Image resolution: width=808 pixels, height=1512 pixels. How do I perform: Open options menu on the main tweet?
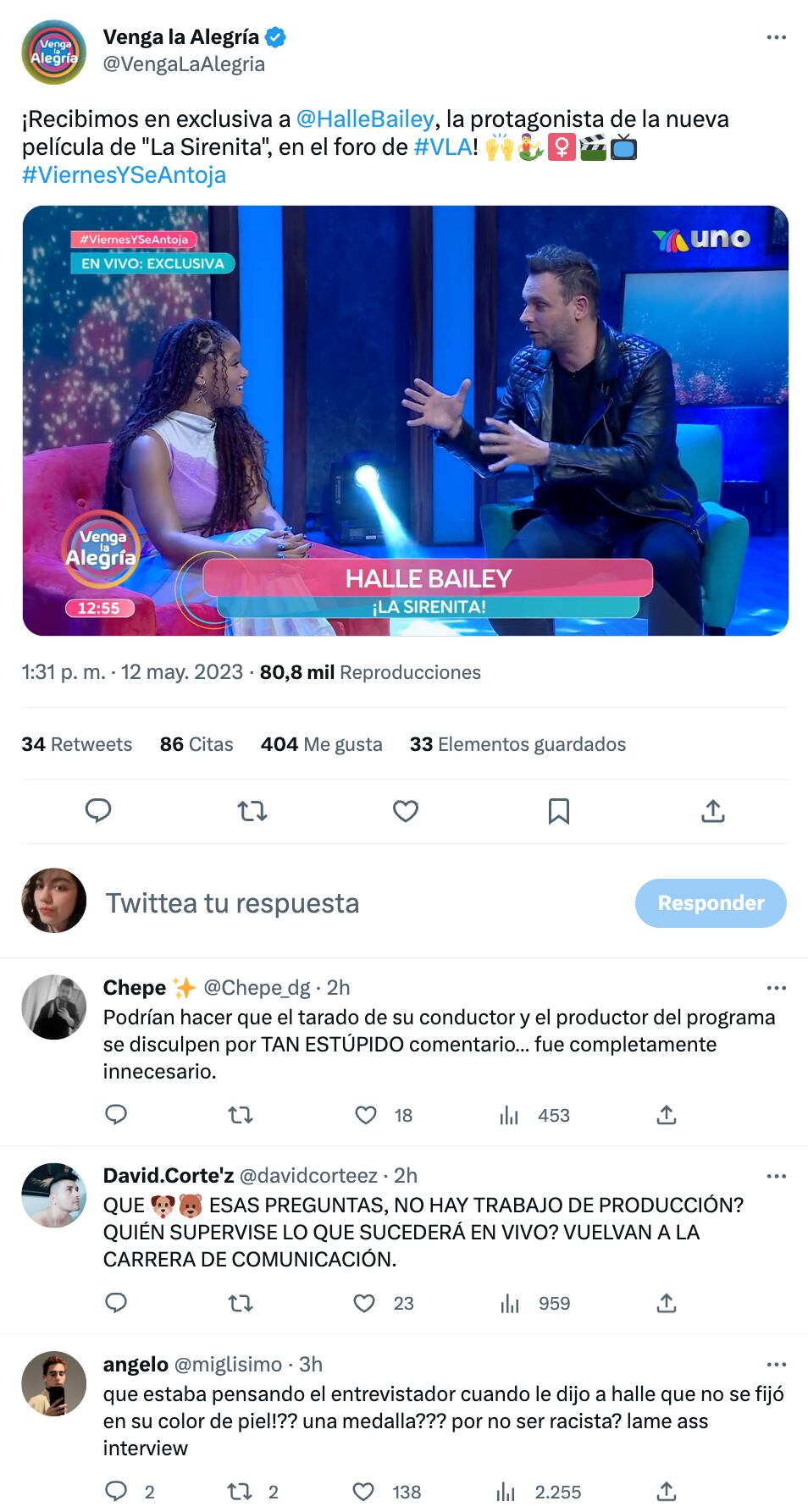pos(776,36)
